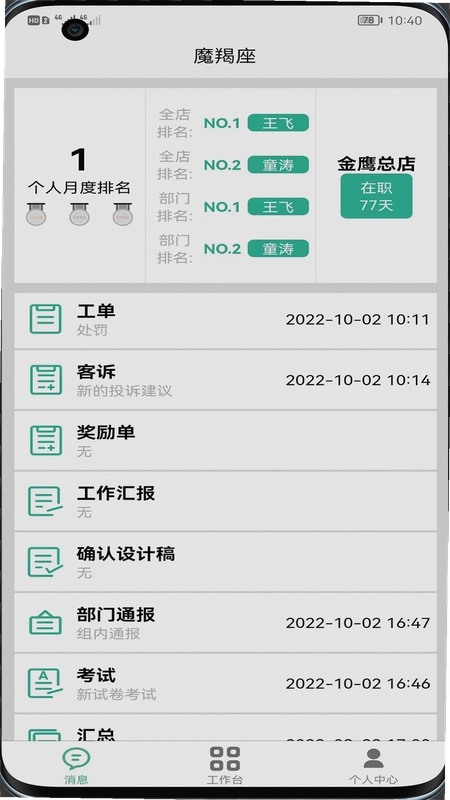
Task: Open the 考试 exam row
Action: [x=225, y=683]
